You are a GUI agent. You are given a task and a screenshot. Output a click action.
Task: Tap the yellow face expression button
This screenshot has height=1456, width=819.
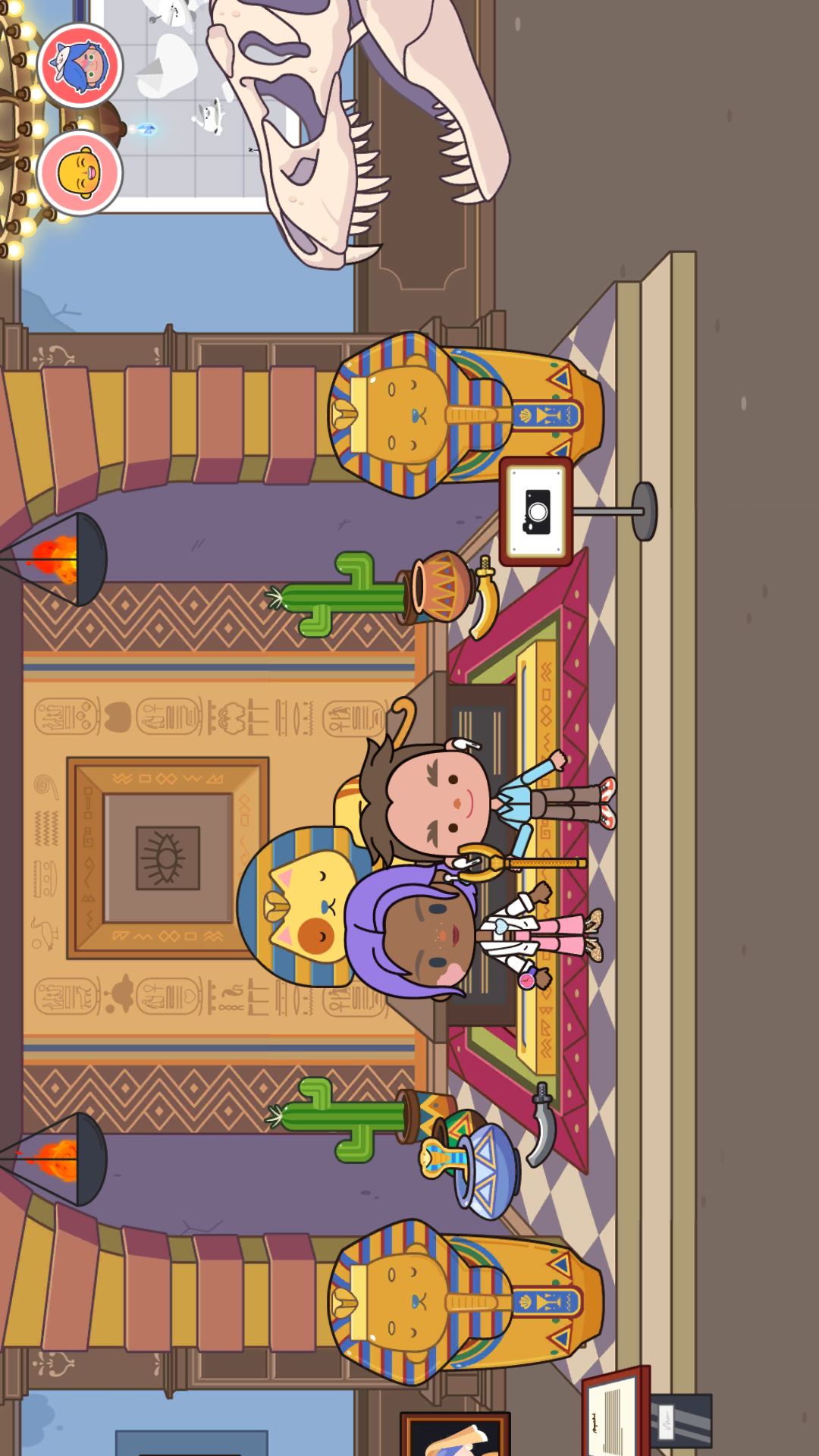[x=80, y=173]
